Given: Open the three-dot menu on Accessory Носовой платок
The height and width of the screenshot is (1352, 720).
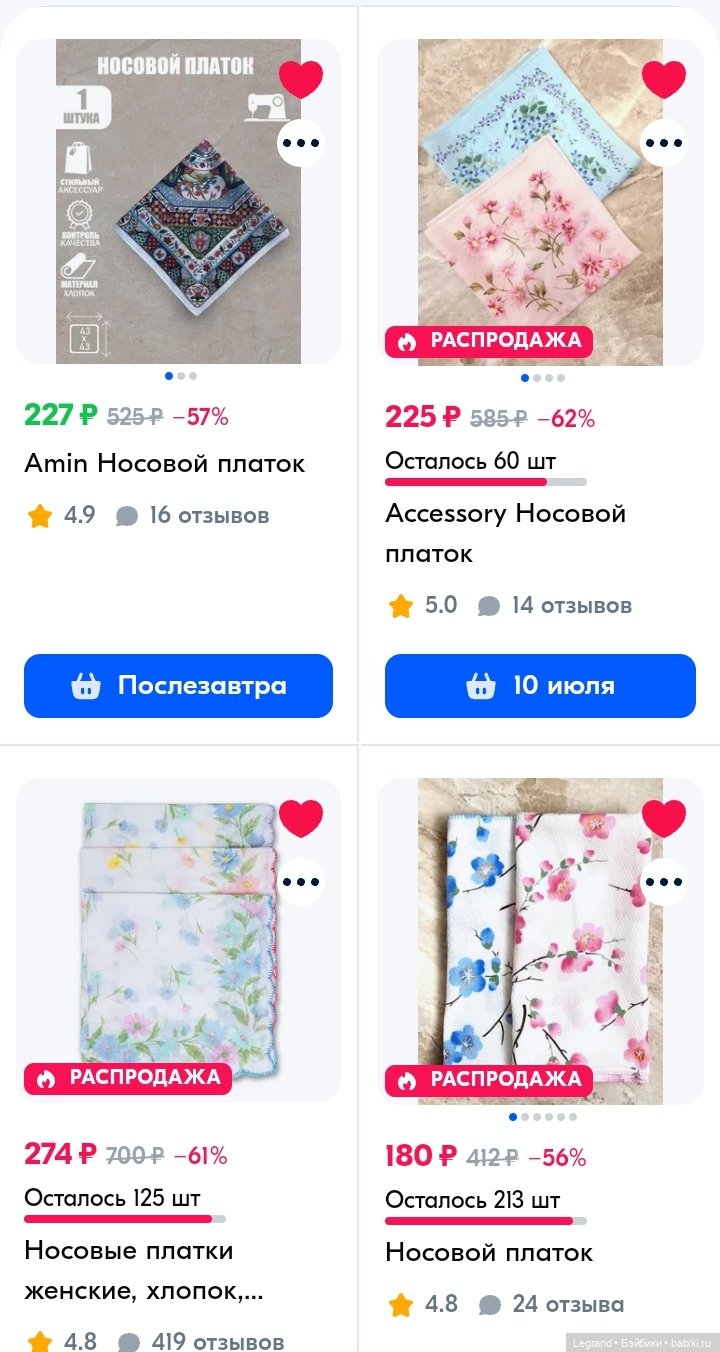Looking at the screenshot, I should 664,142.
